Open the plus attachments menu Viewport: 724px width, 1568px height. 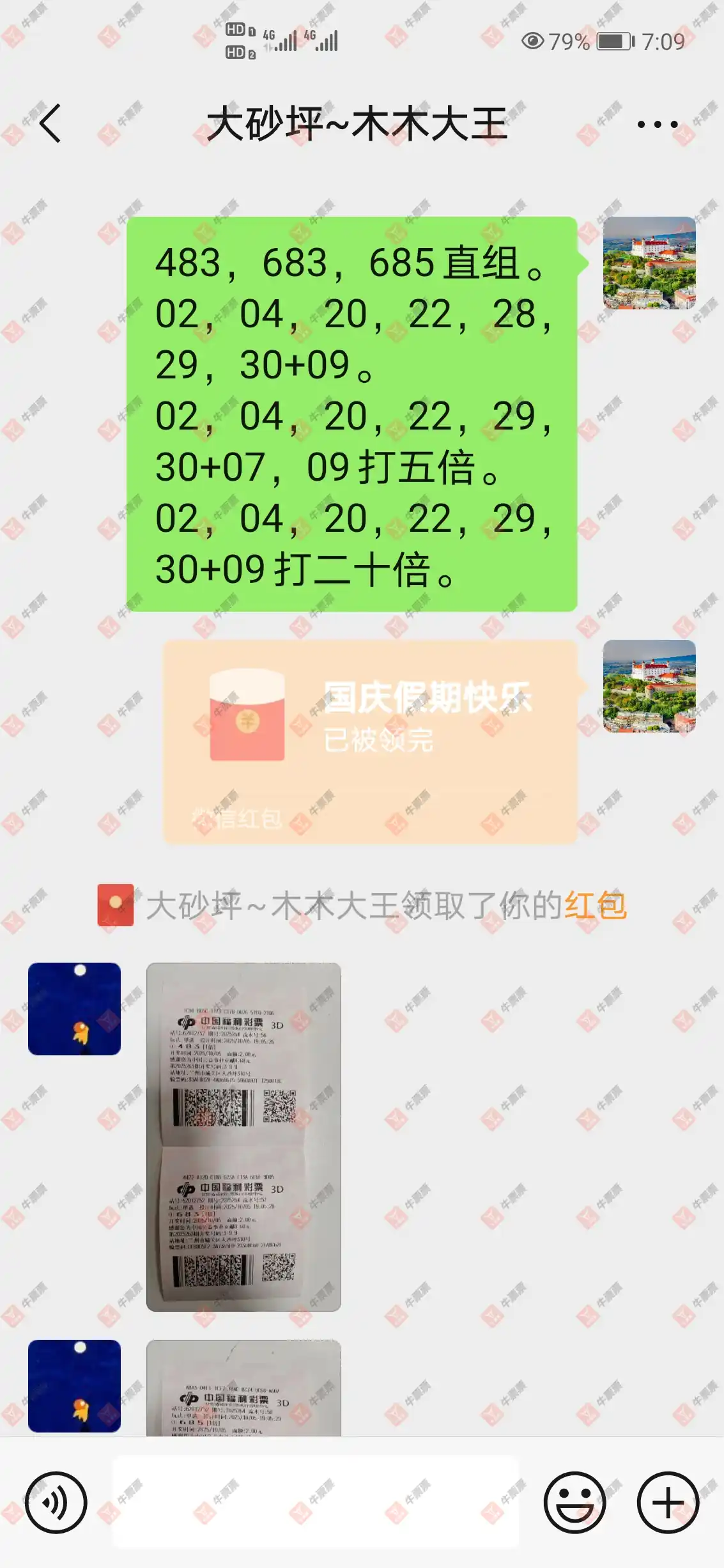(668, 1502)
